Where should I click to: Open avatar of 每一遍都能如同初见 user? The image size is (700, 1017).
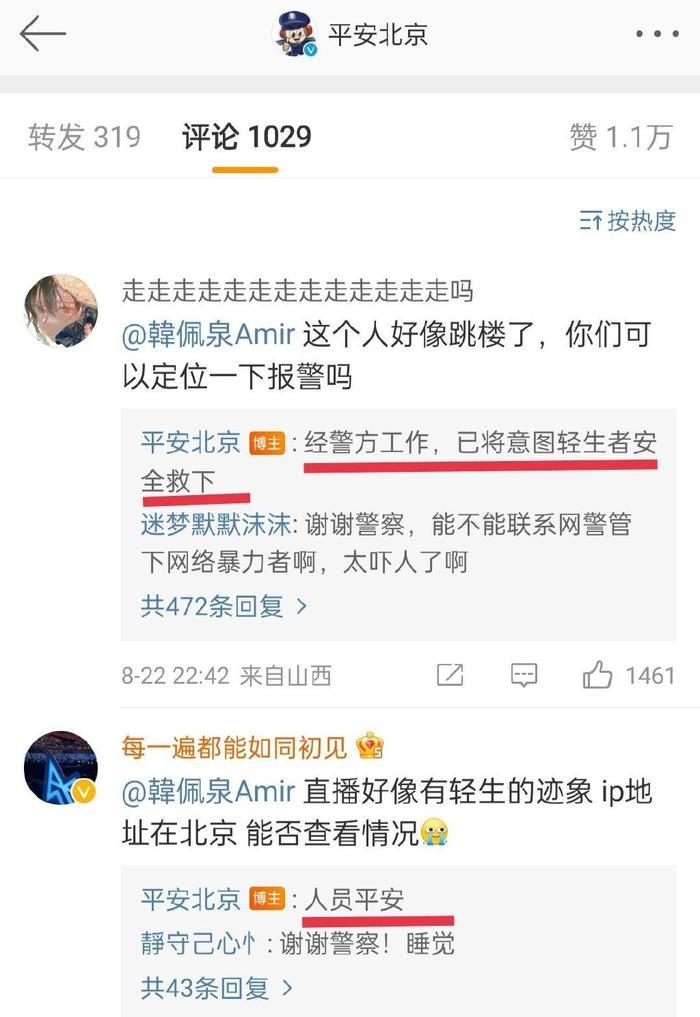point(60,767)
